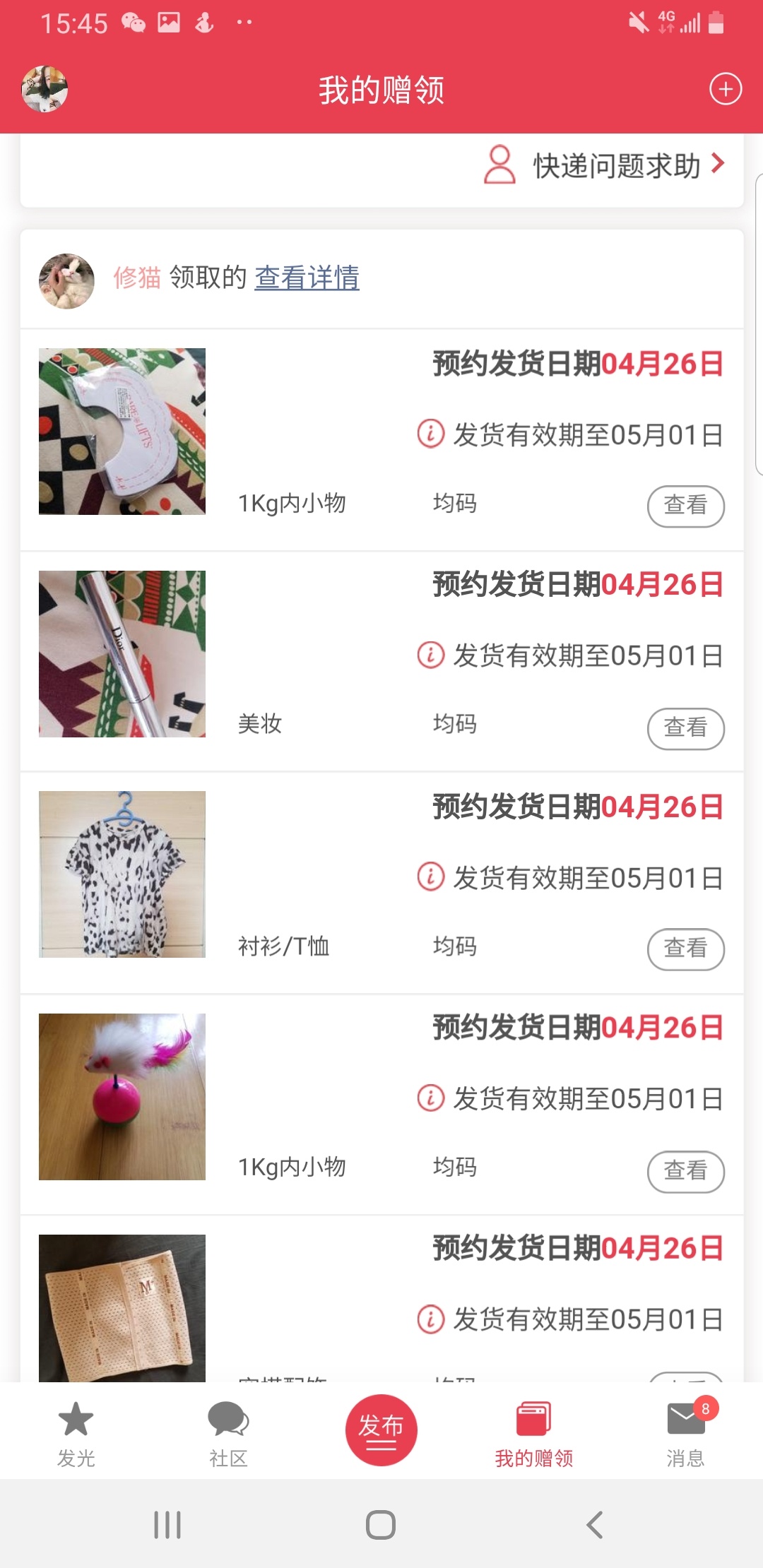
Task: Go back using the system back button
Action: coord(595,1525)
